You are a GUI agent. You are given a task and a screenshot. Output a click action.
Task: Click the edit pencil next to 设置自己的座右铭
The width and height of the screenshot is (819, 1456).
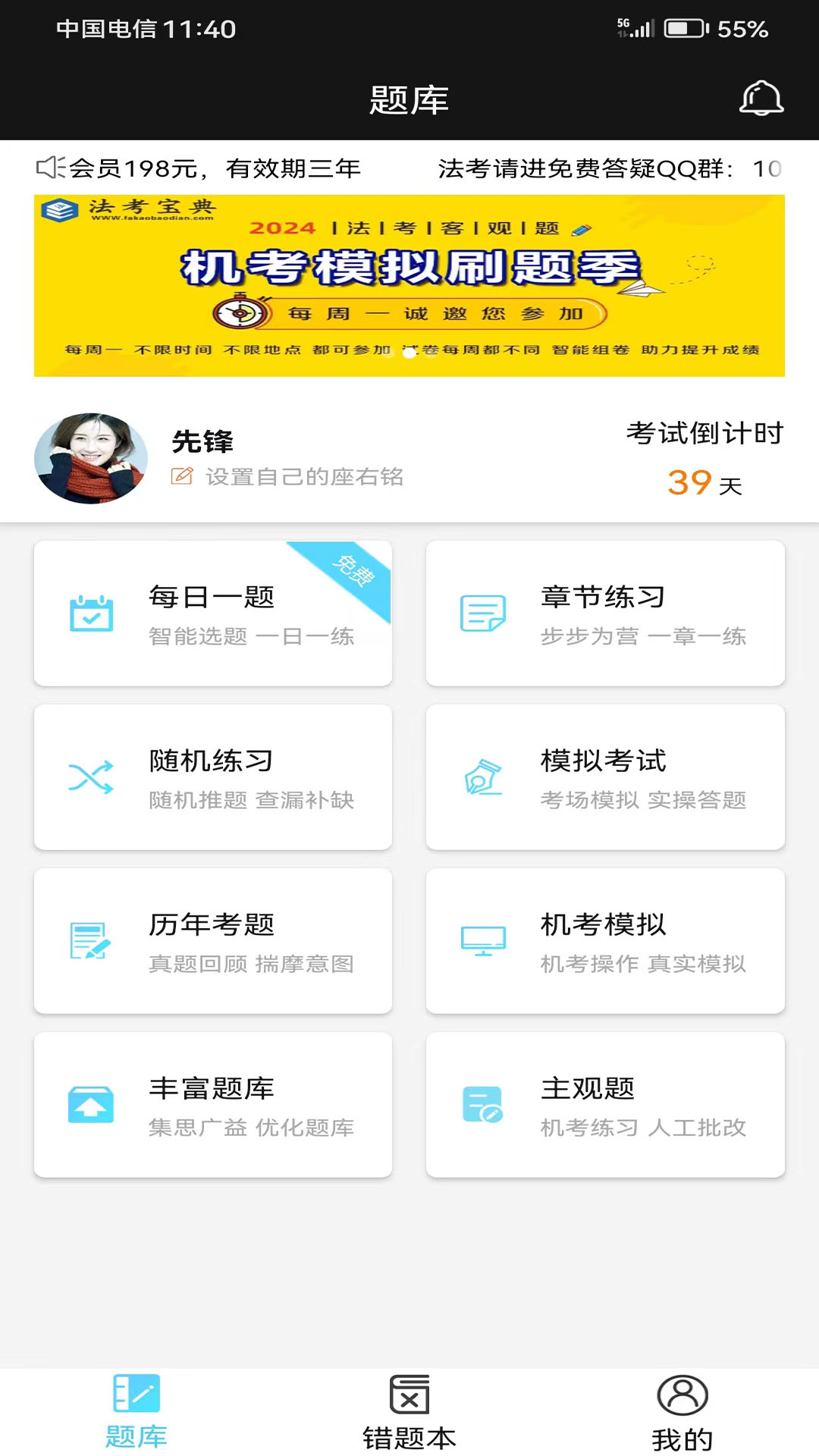point(181,477)
